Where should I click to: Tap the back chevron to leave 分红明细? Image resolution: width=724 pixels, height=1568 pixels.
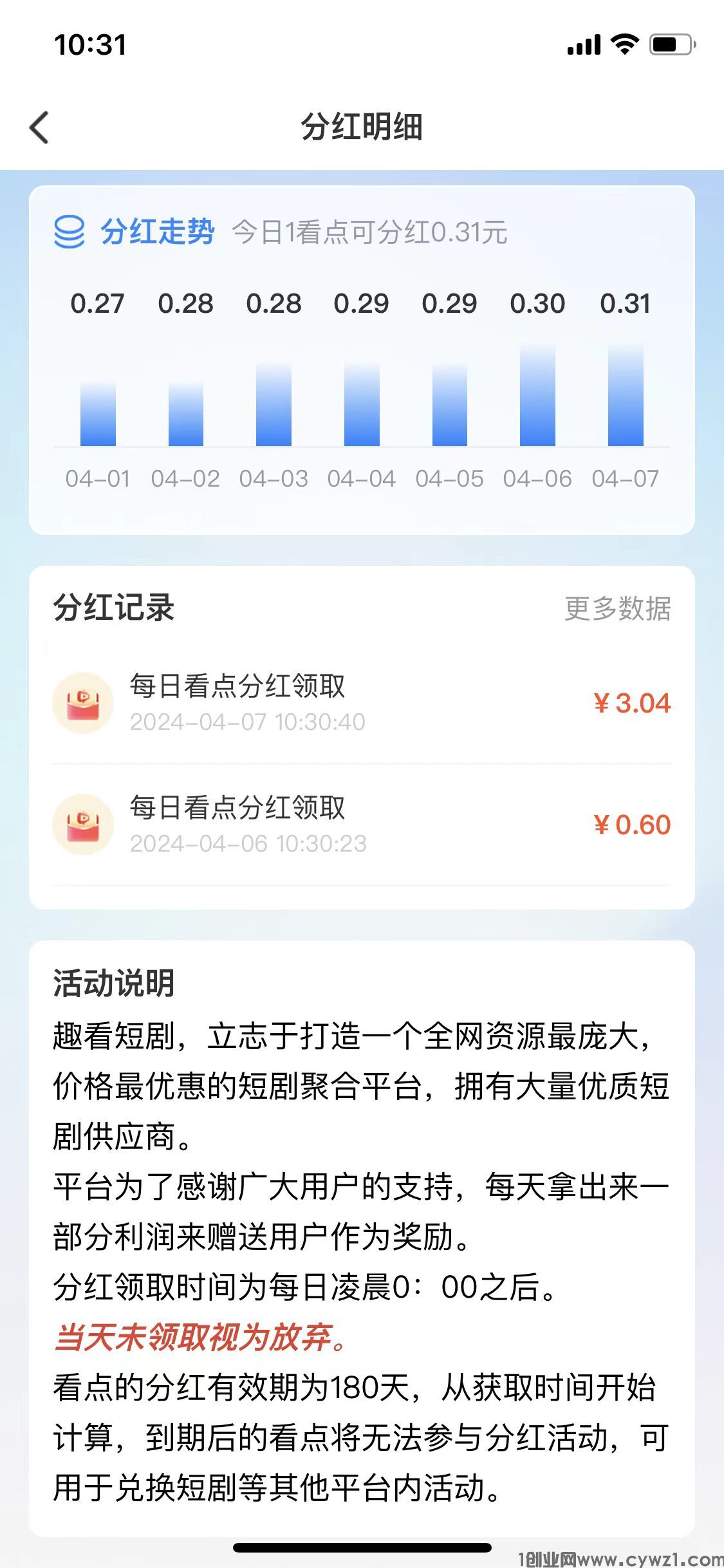pyautogui.click(x=39, y=128)
